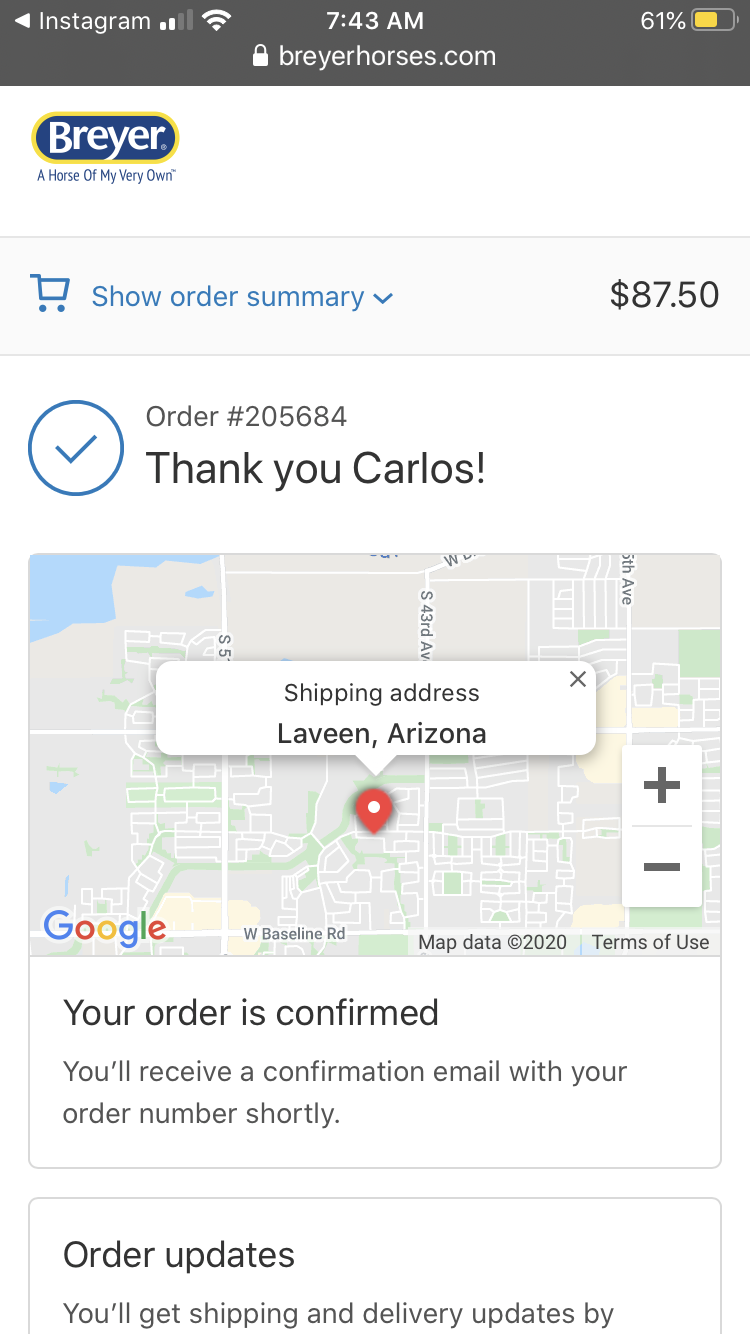The height and width of the screenshot is (1334, 750).
Task: Open the breyerhorses.com address bar
Action: pos(375,56)
